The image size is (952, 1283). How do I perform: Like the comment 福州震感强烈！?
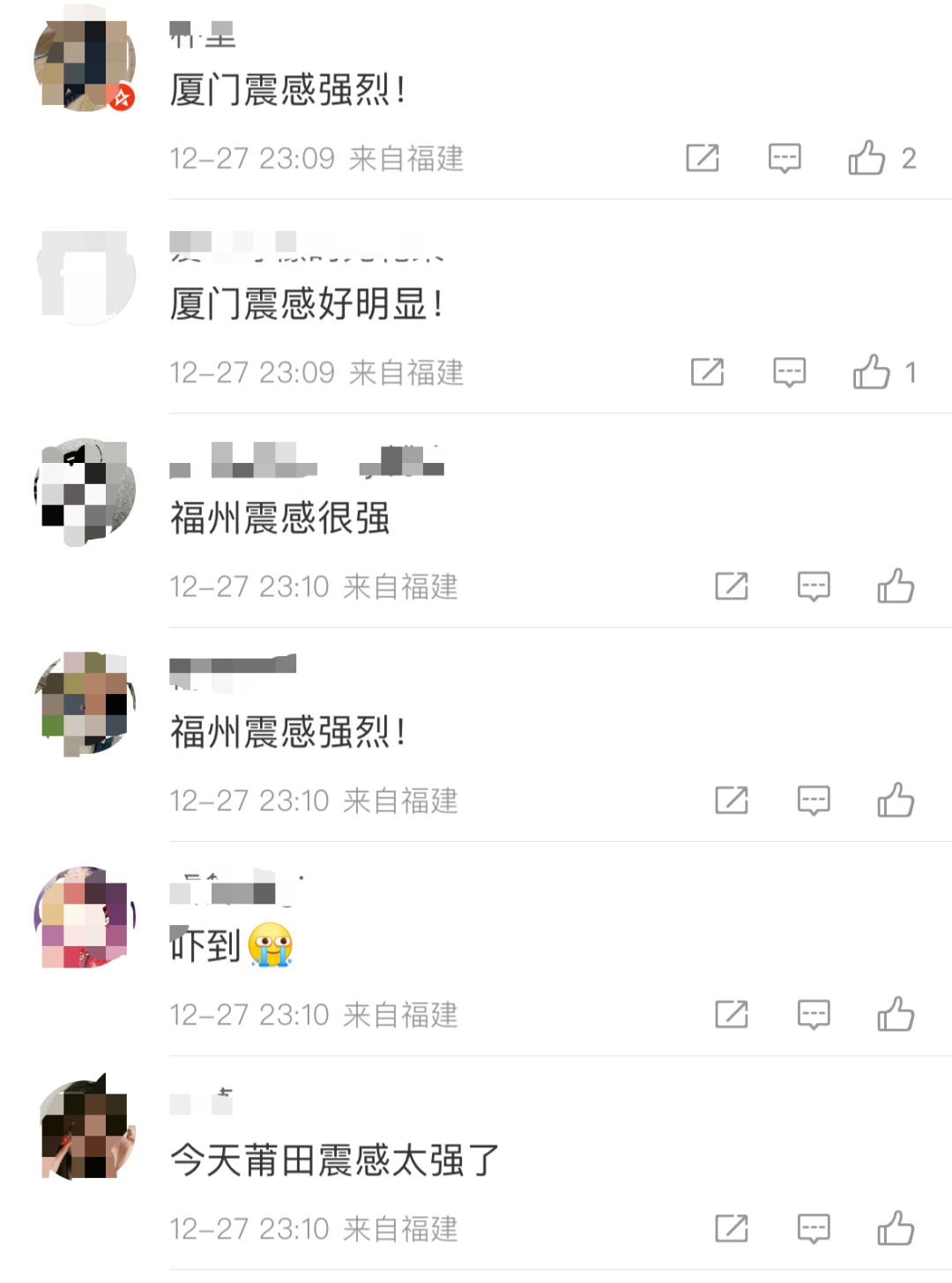[896, 801]
